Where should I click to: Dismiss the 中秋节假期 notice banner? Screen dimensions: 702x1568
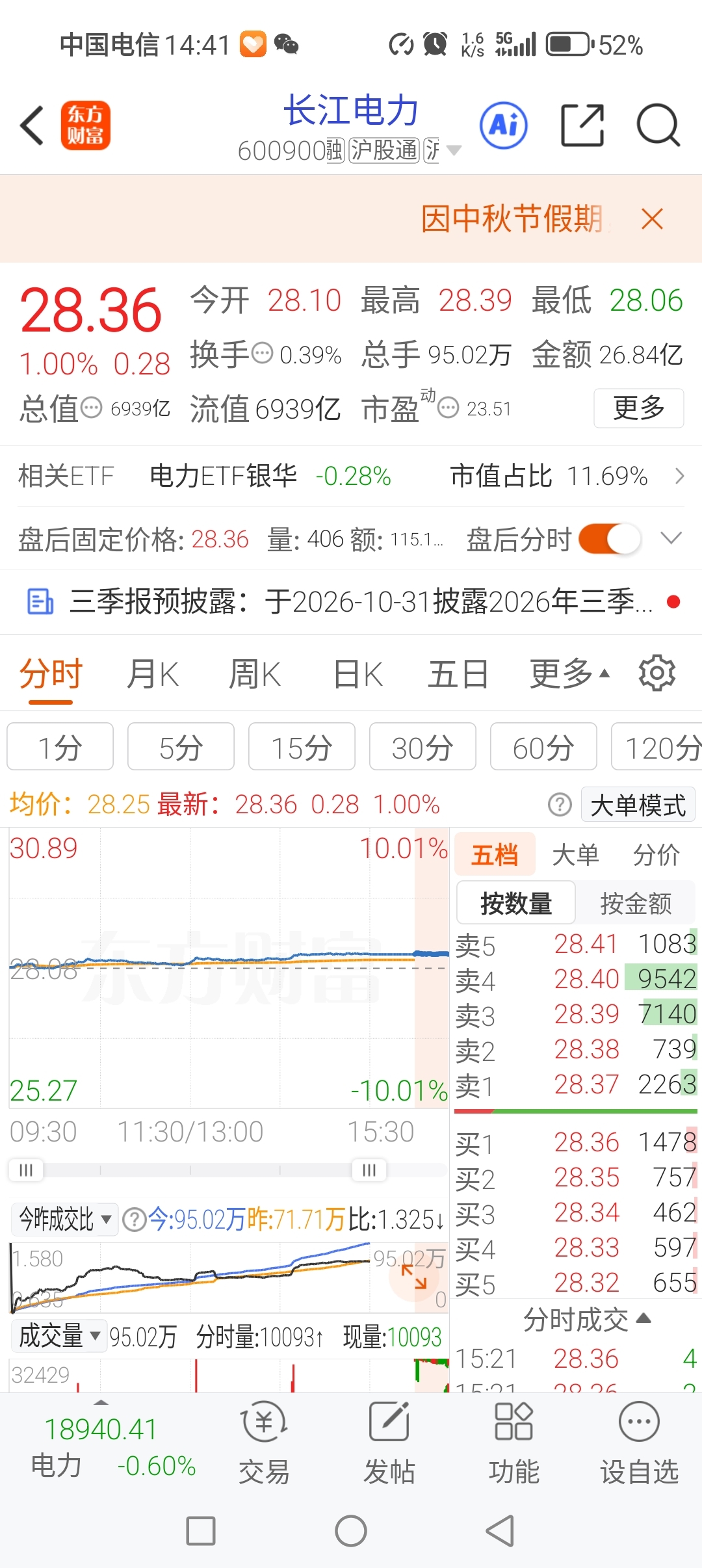point(652,219)
